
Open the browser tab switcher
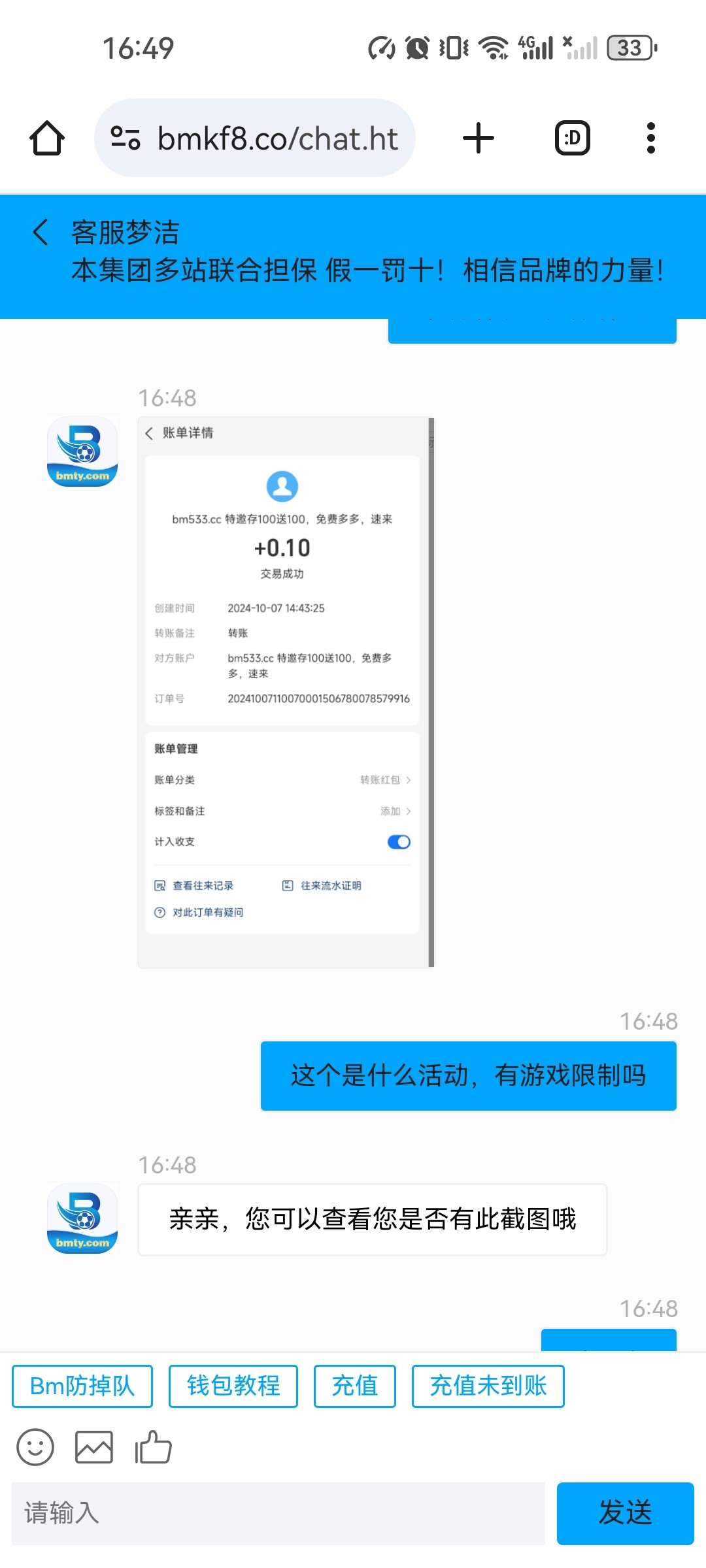(x=572, y=137)
